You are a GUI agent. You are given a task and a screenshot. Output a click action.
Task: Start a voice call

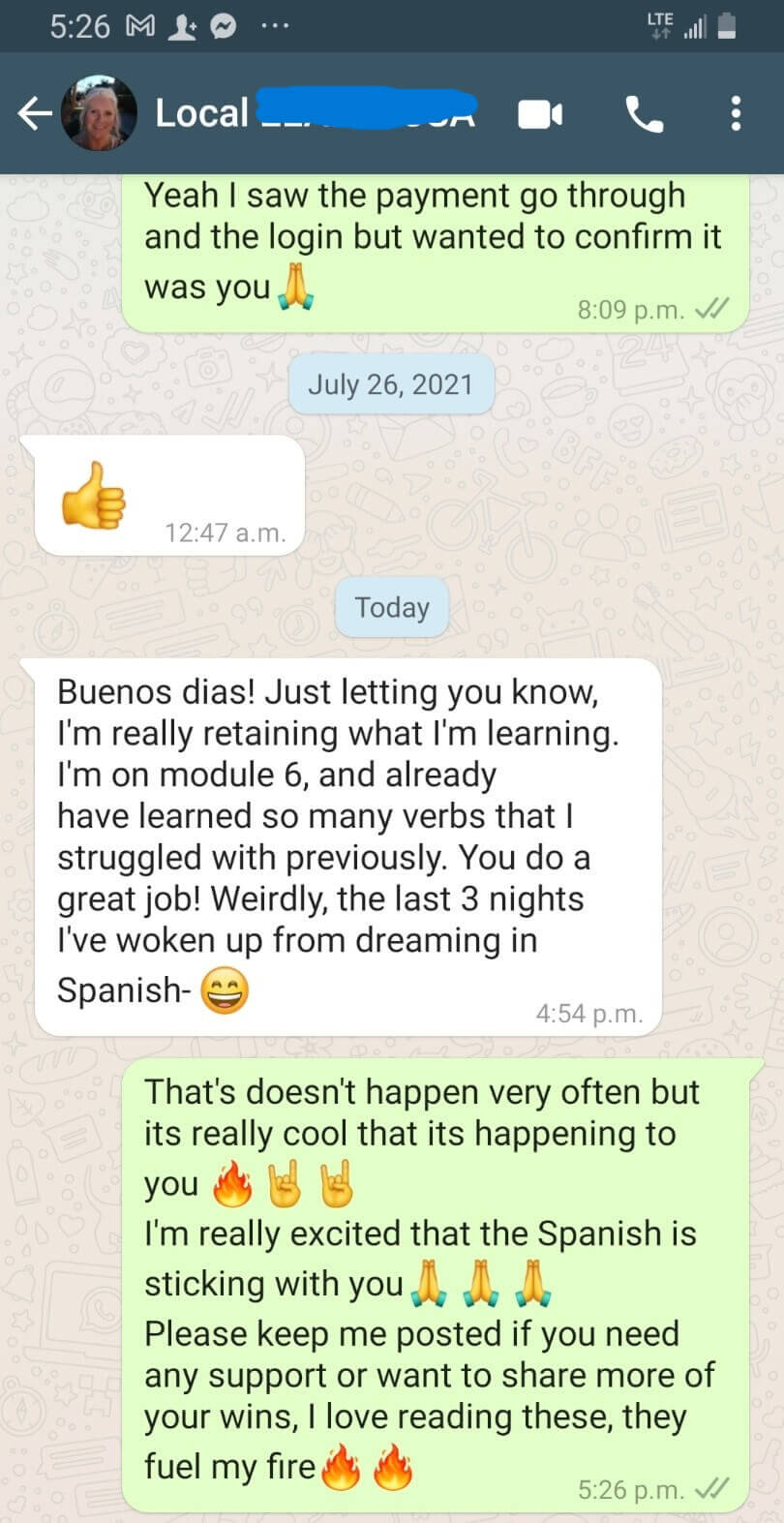[x=645, y=115]
